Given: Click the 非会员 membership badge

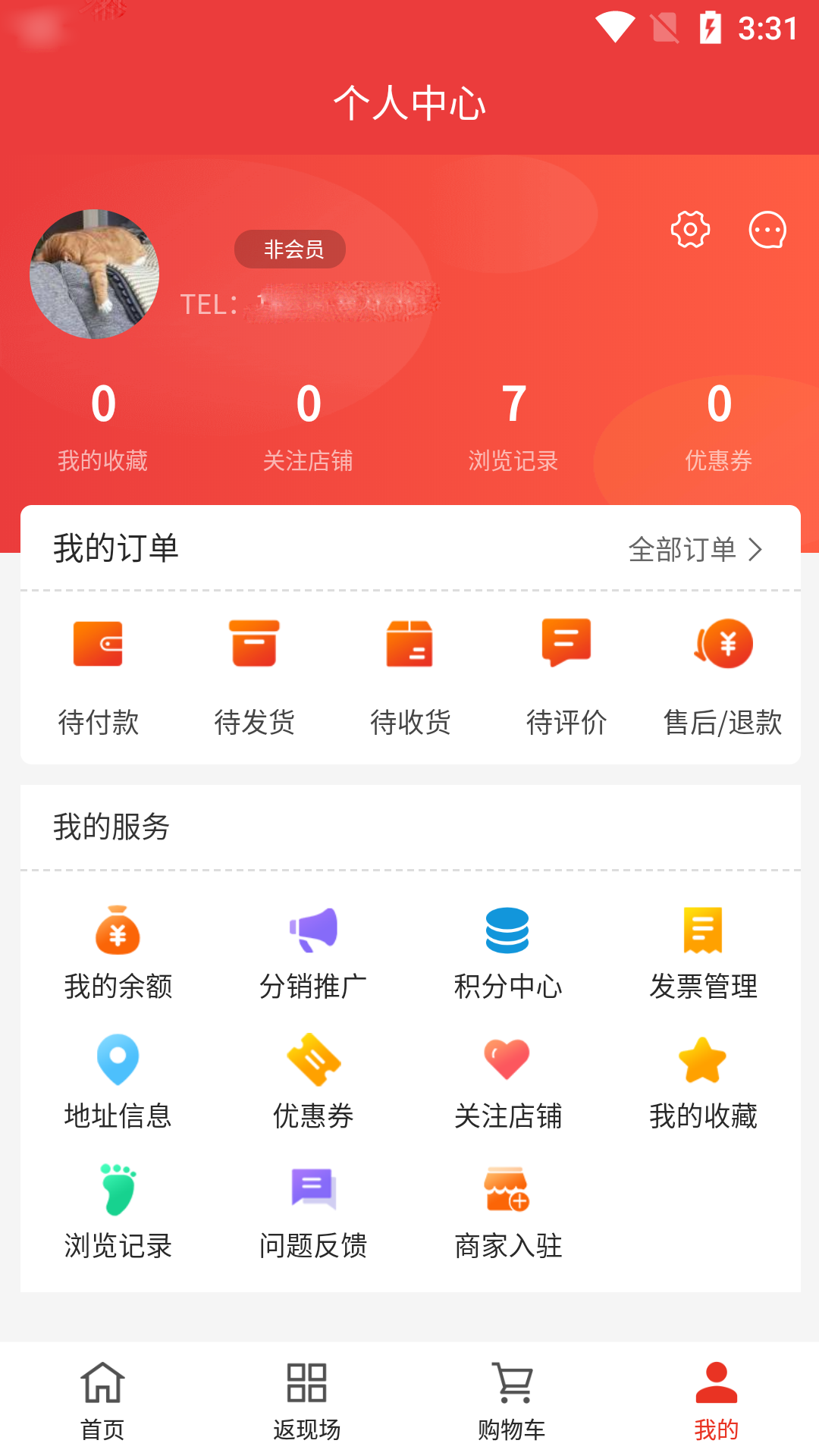Looking at the screenshot, I should tap(291, 249).
